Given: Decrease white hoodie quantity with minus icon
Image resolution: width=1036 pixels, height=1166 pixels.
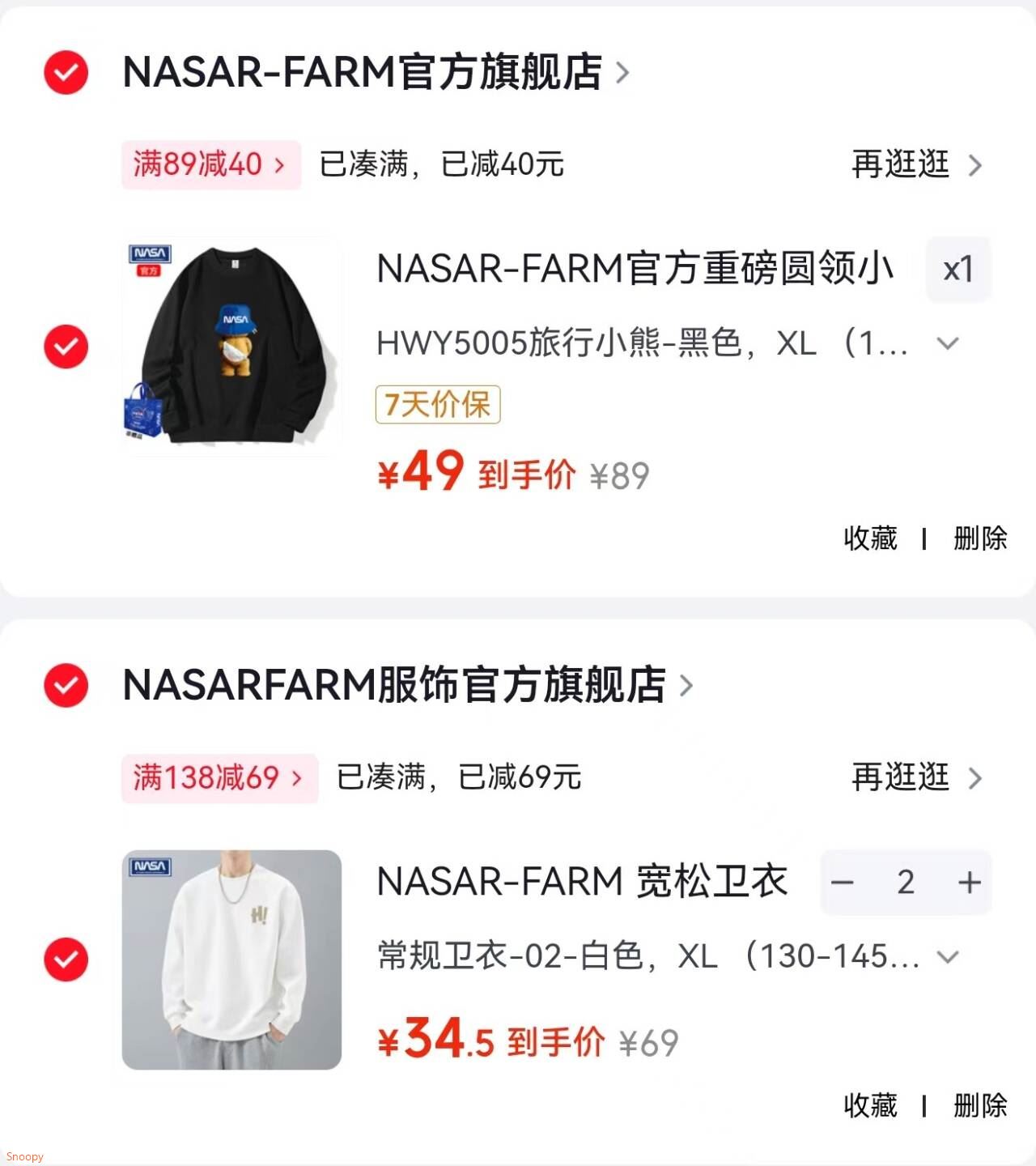Looking at the screenshot, I should [843, 883].
